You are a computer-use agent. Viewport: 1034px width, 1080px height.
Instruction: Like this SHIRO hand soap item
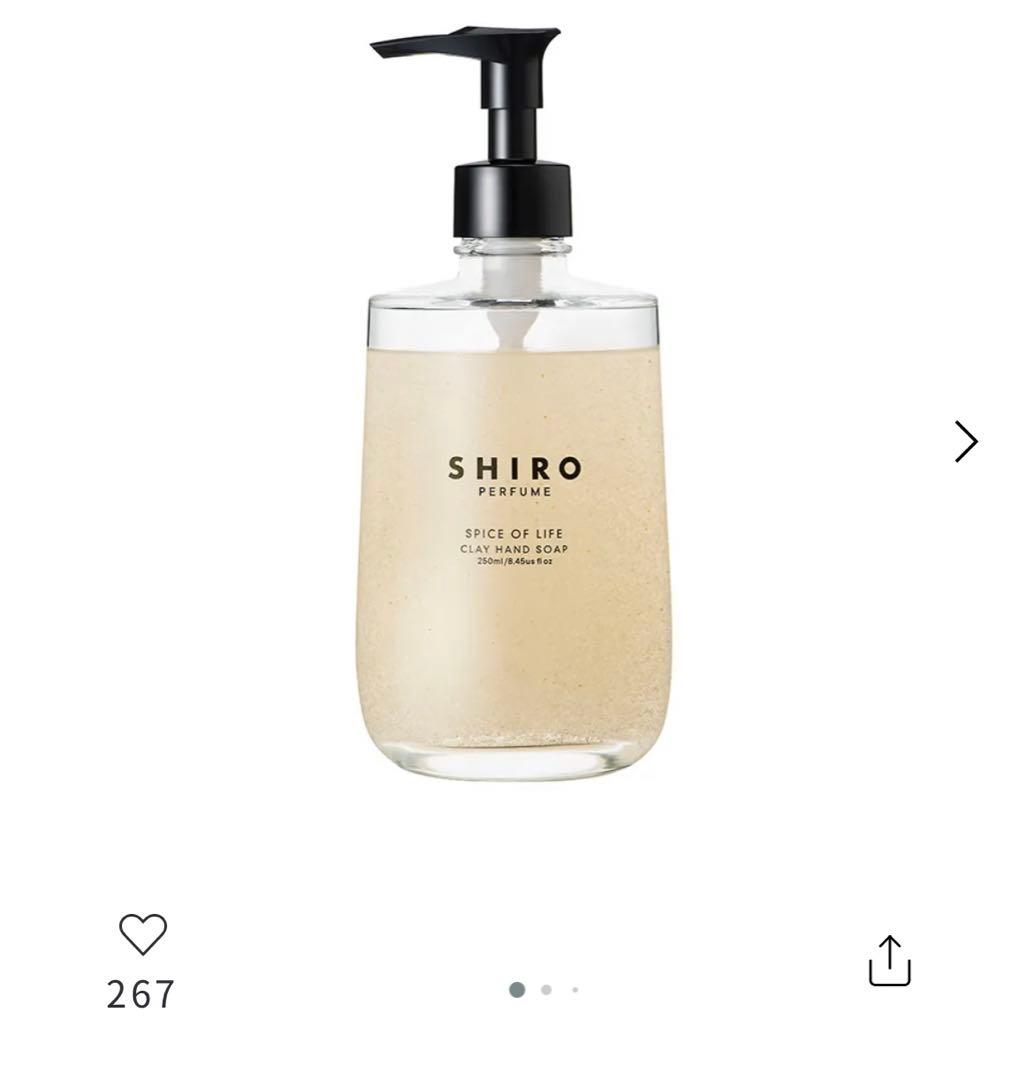pos(142,934)
